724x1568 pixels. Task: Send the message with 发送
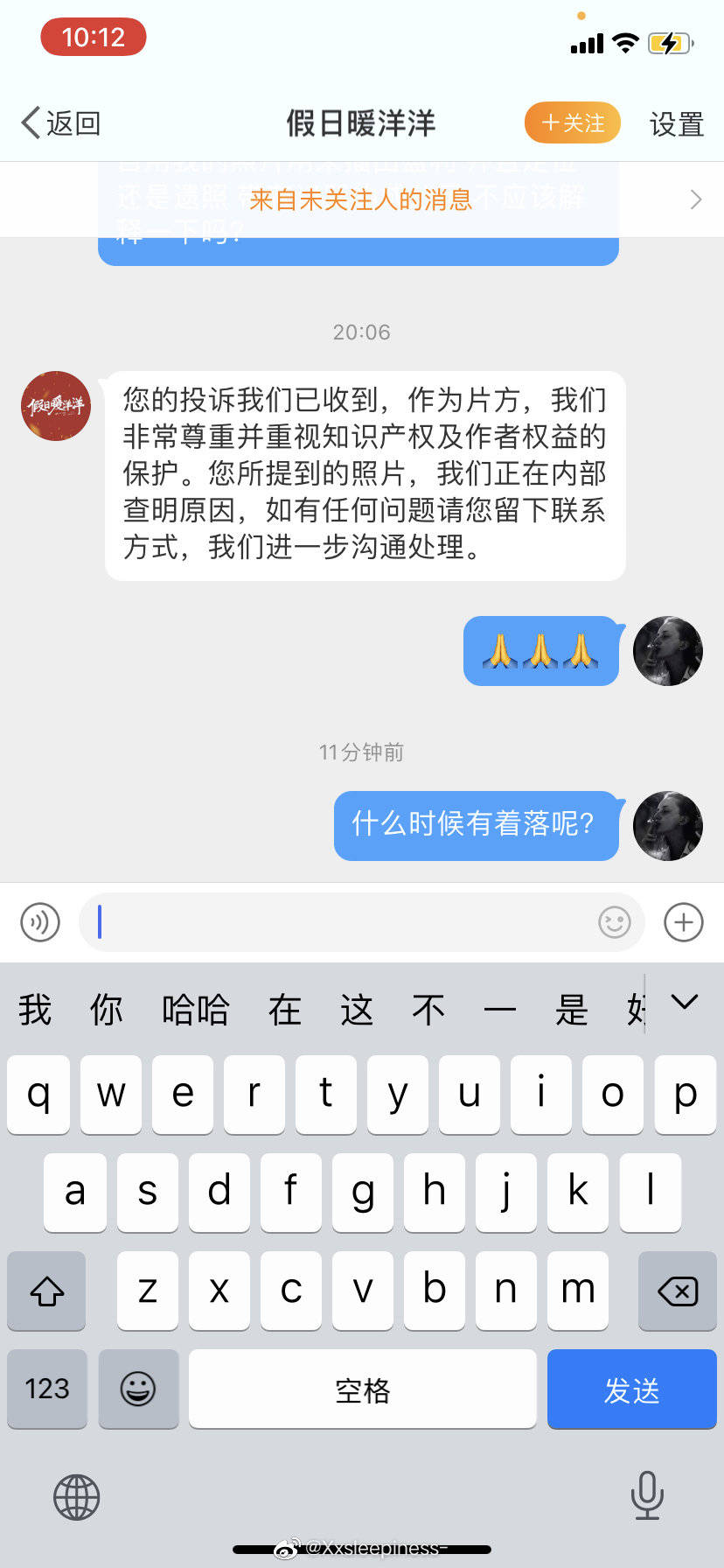click(631, 1389)
